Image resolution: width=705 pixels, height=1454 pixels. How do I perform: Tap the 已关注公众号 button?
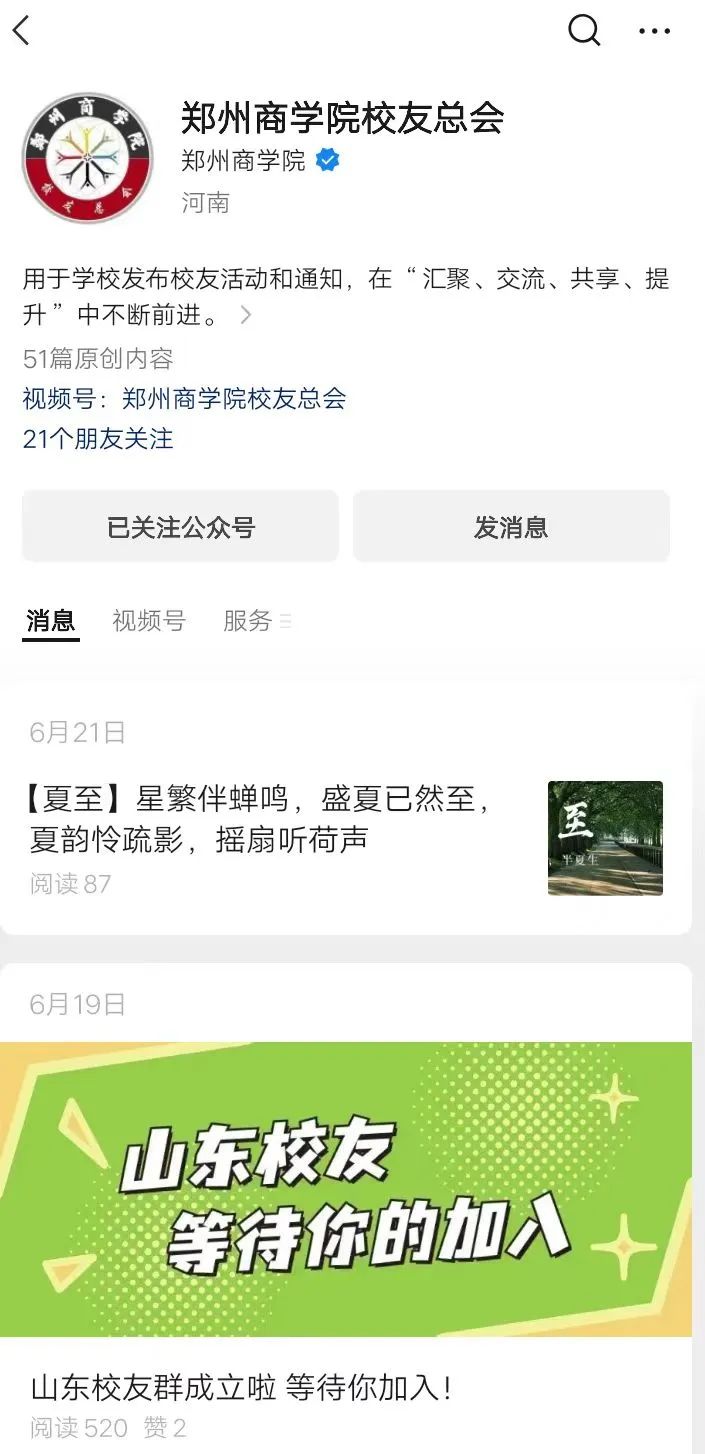click(x=181, y=527)
